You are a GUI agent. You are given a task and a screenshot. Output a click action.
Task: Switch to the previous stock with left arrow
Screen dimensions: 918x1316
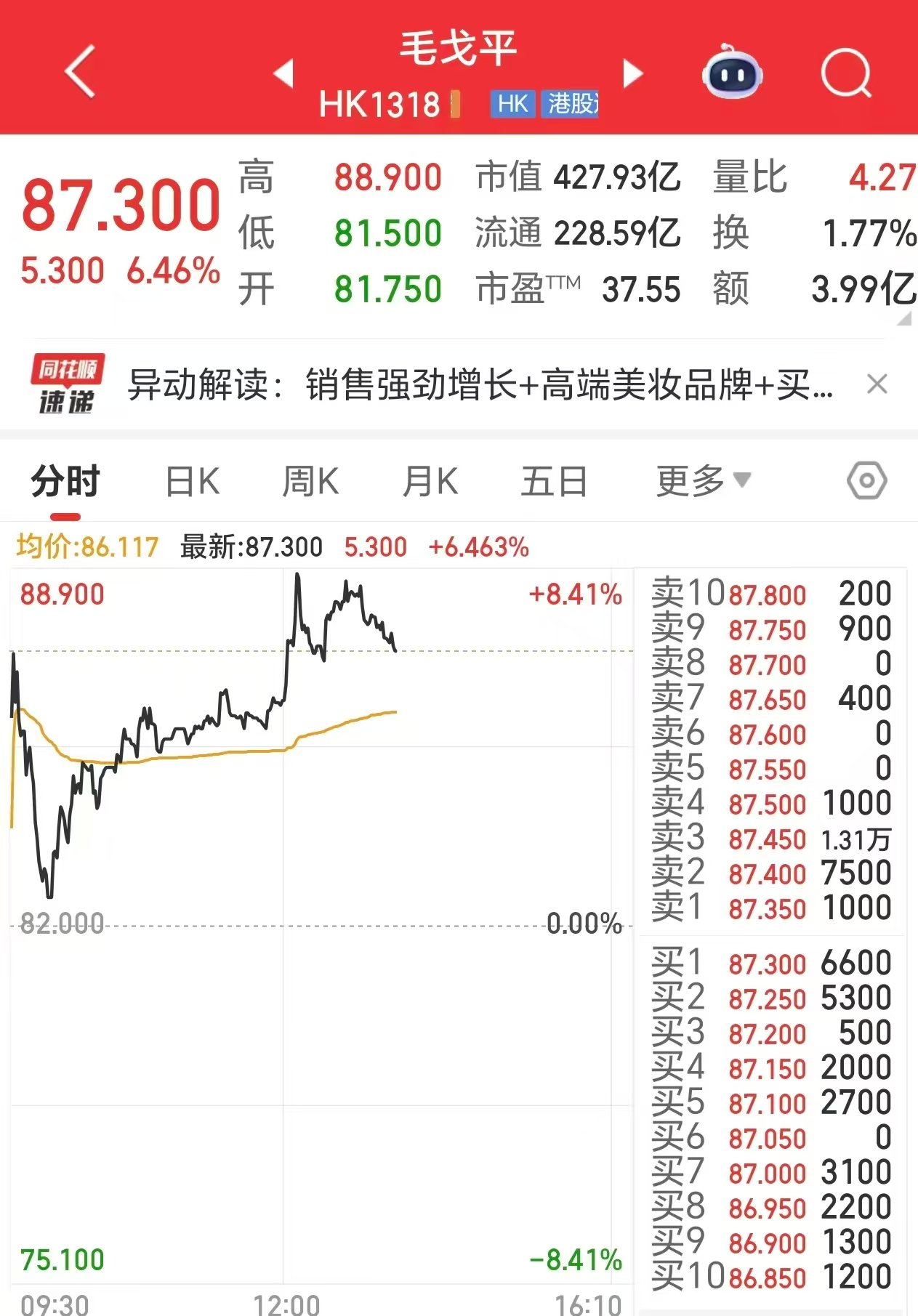coord(283,73)
